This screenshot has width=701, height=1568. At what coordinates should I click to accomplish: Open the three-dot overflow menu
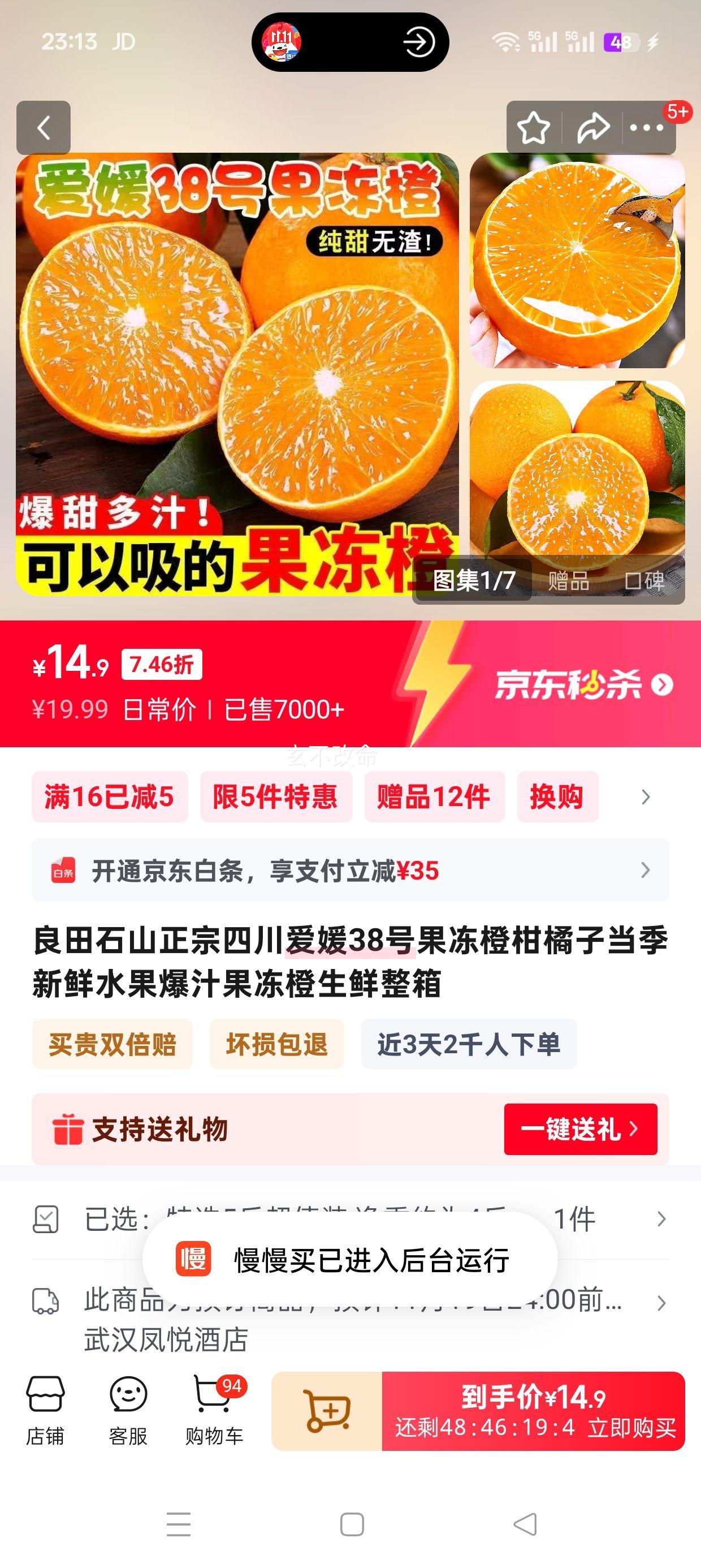646,128
